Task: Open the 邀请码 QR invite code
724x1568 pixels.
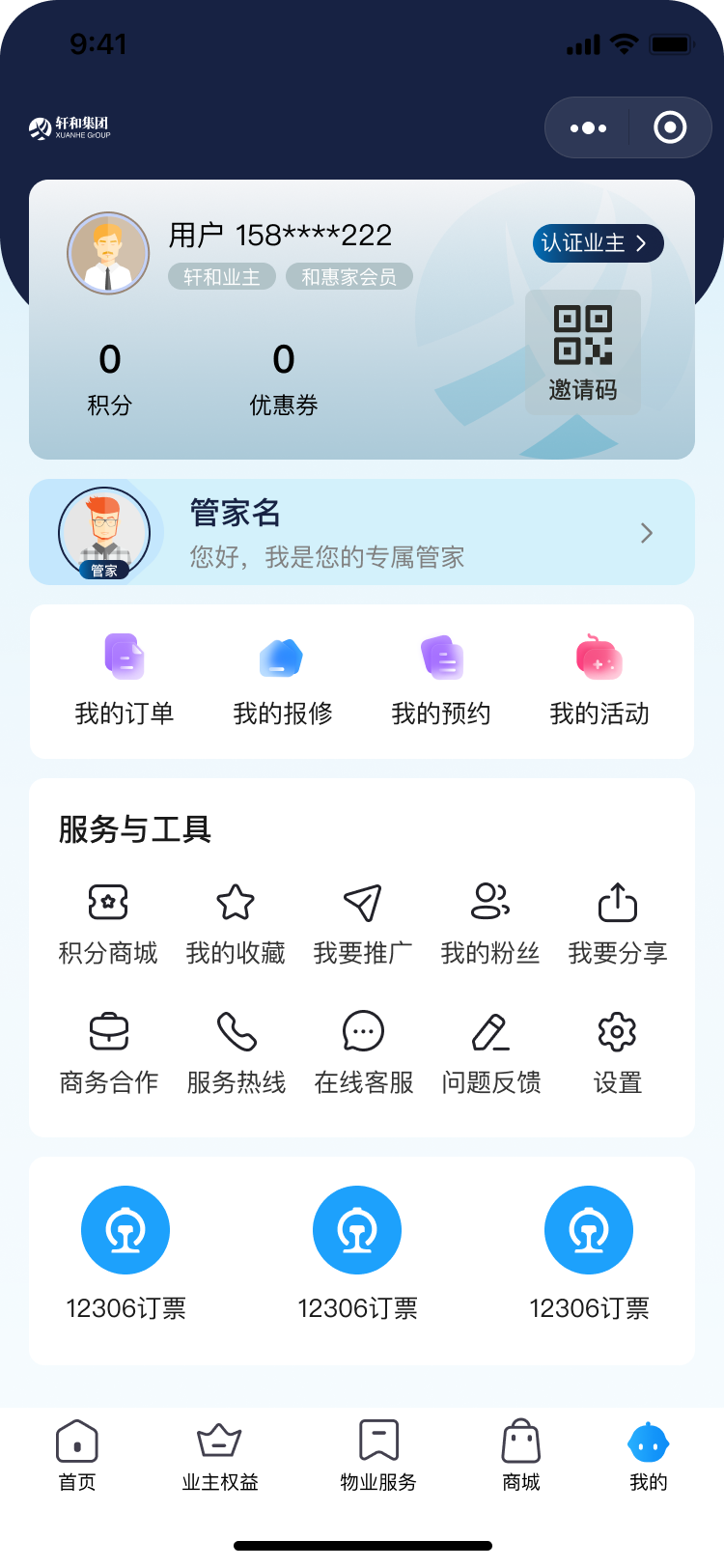Action: coord(583,352)
